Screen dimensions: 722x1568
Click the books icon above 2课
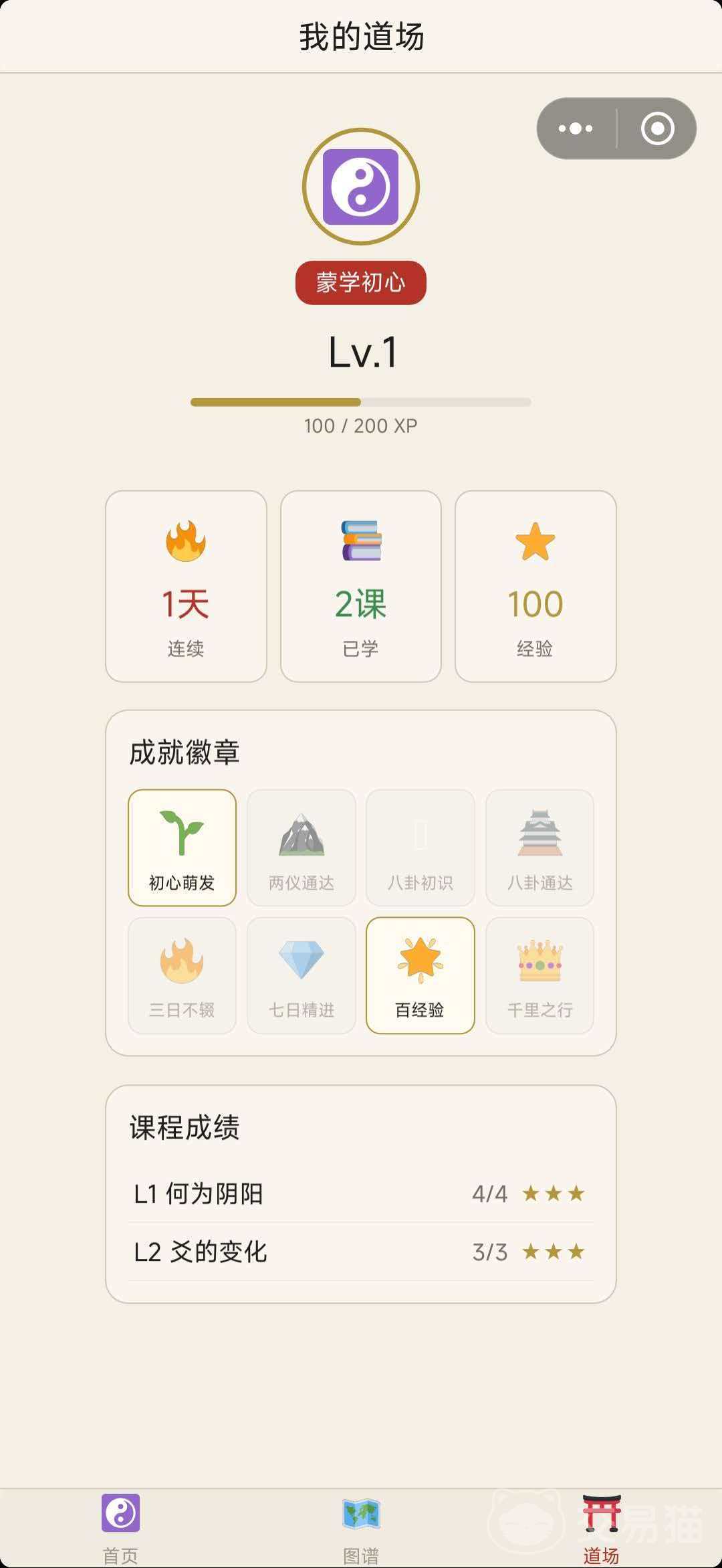click(x=360, y=542)
